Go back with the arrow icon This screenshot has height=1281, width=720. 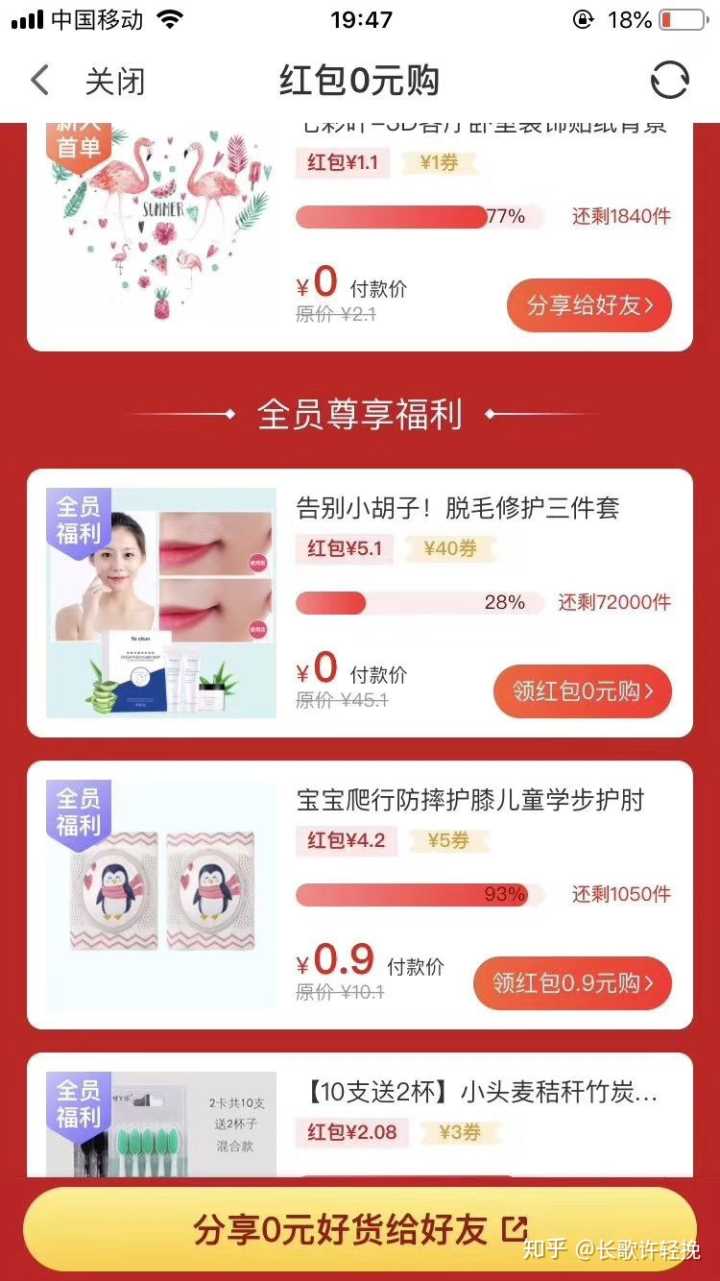(x=39, y=80)
